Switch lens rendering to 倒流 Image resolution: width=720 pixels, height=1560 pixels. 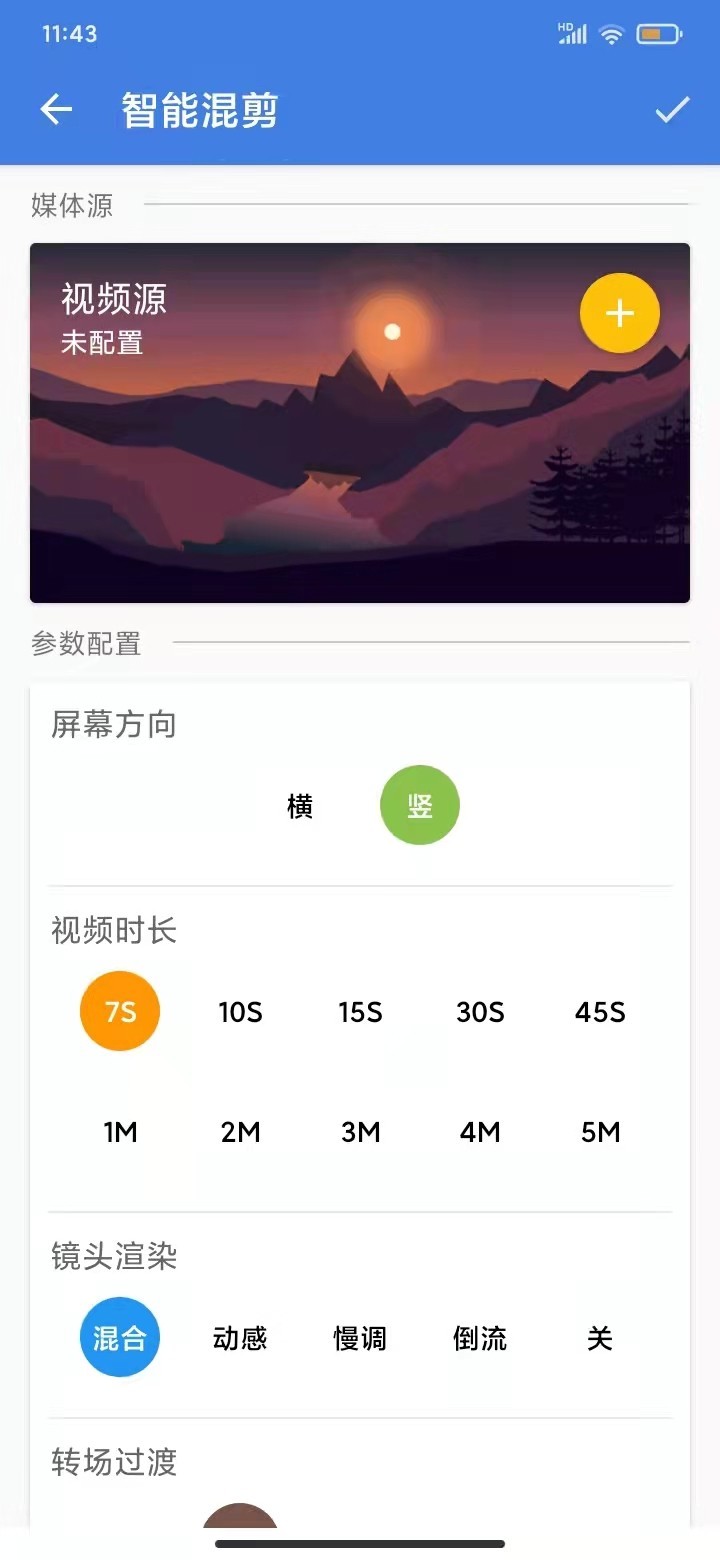click(x=480, y=1338)
